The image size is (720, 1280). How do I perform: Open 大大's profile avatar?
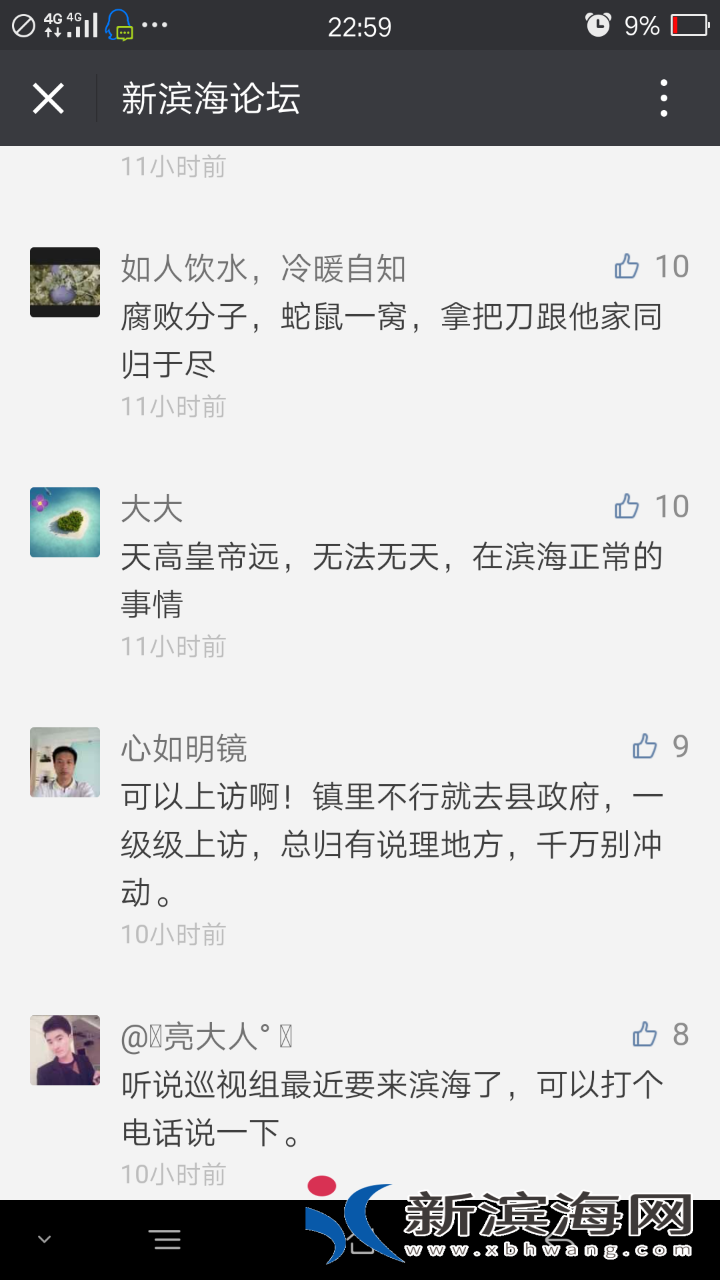coord(65,522)
